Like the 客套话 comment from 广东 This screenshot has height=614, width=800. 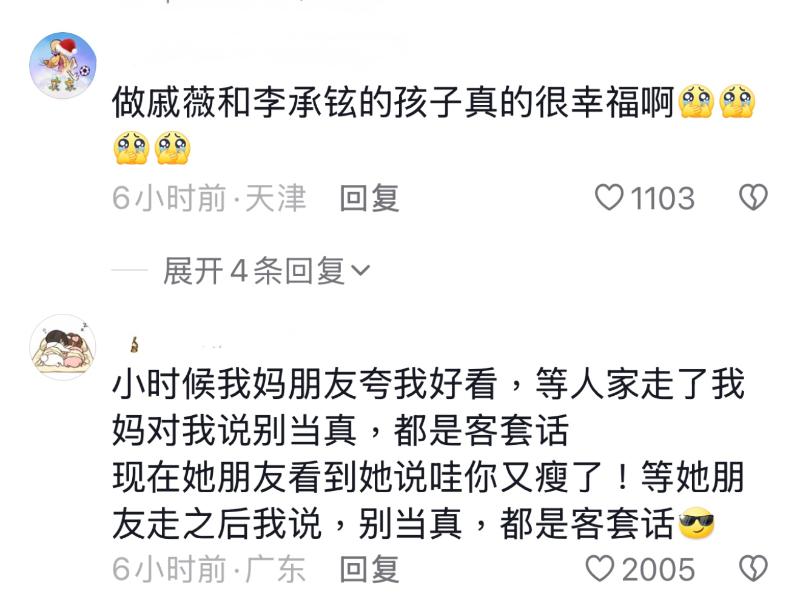coord(600,569)
